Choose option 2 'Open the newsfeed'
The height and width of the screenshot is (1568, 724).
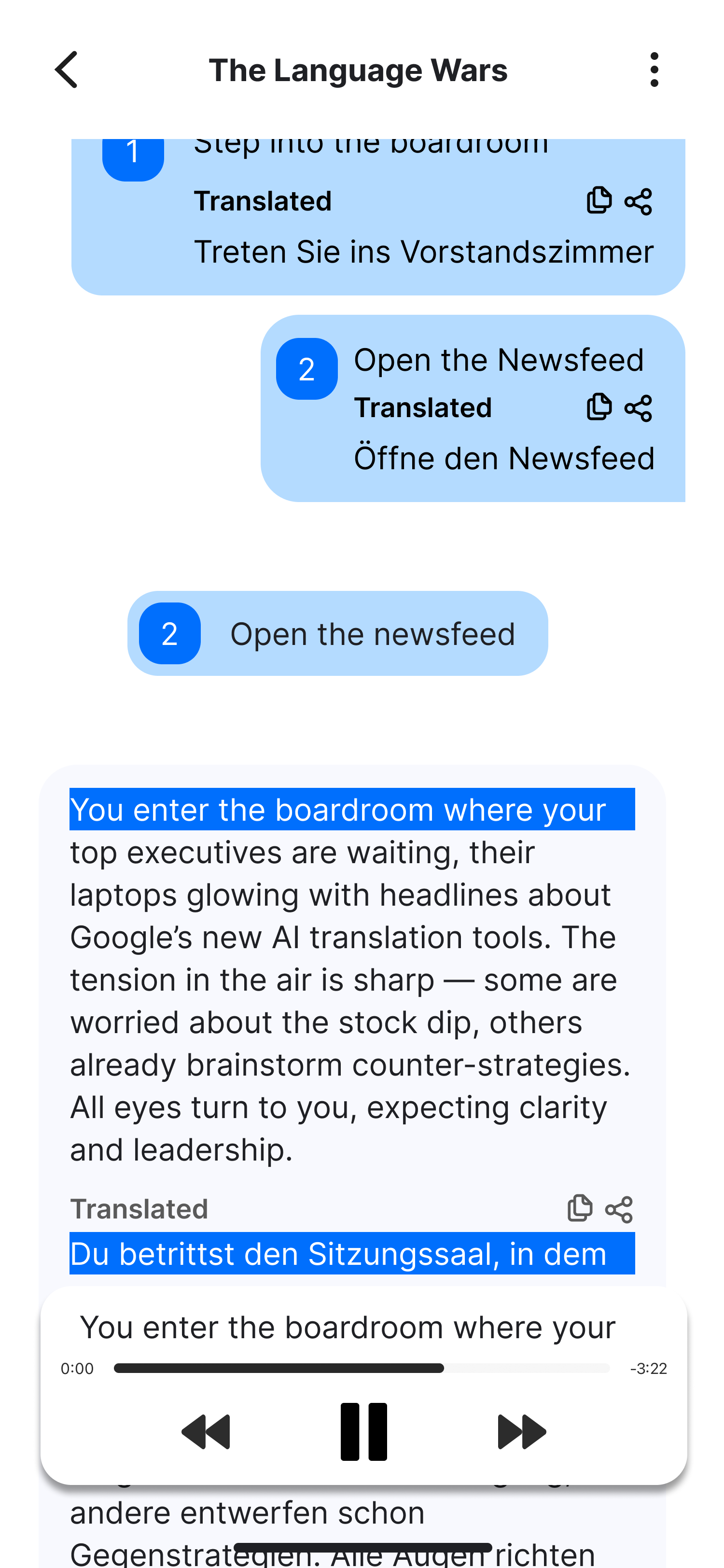[337, 634]
